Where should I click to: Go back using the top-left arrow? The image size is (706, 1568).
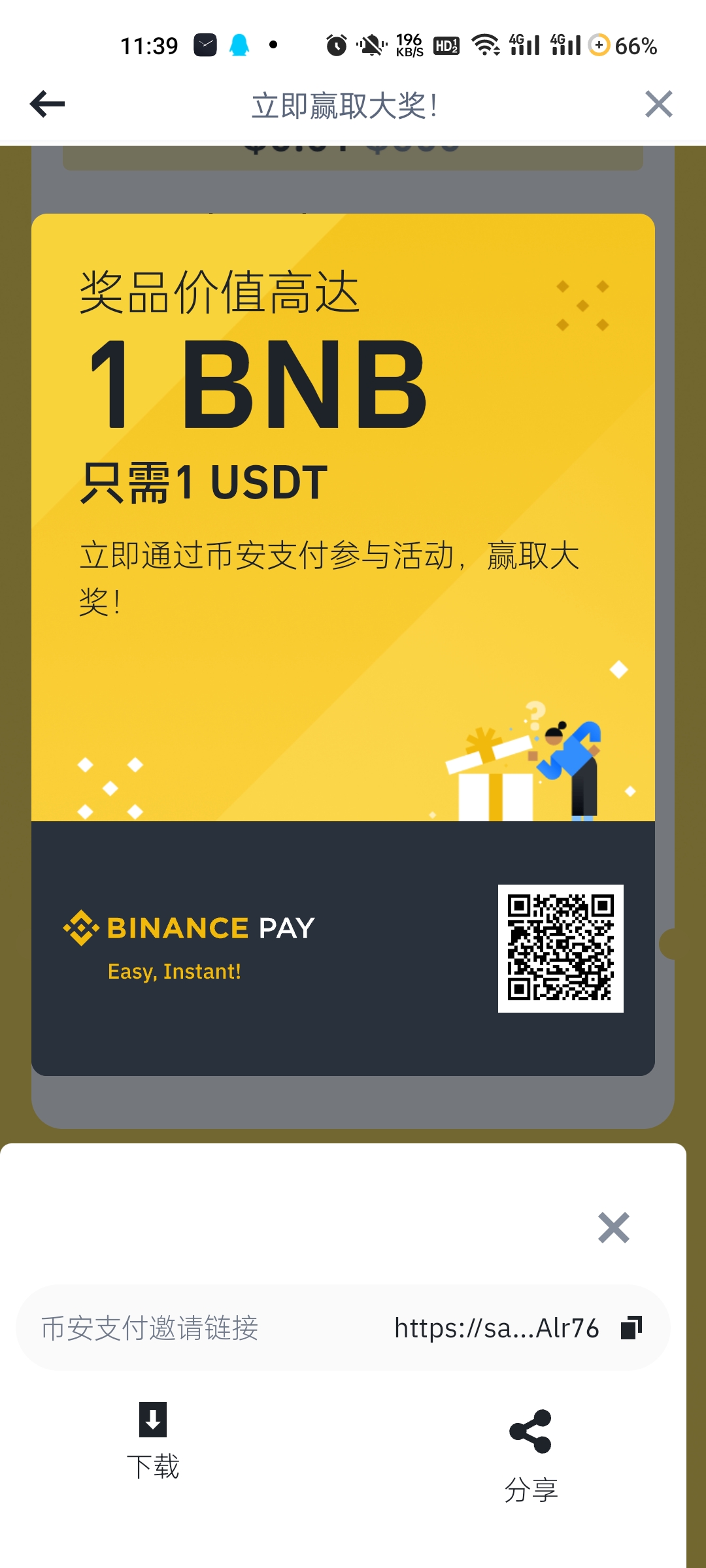pyautogui.click(x=47, y=104)
